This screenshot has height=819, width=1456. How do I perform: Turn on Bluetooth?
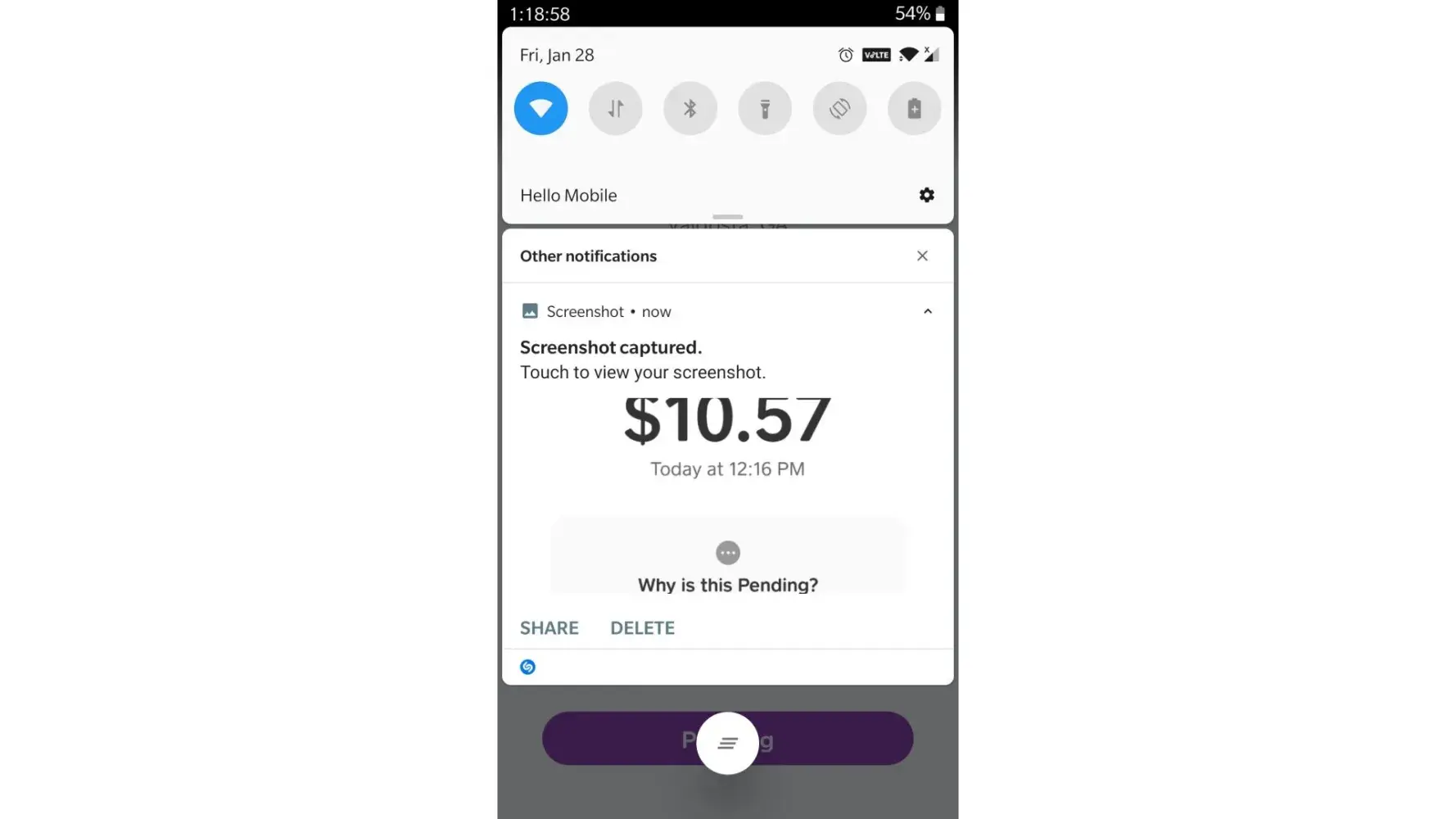(690, 108)
